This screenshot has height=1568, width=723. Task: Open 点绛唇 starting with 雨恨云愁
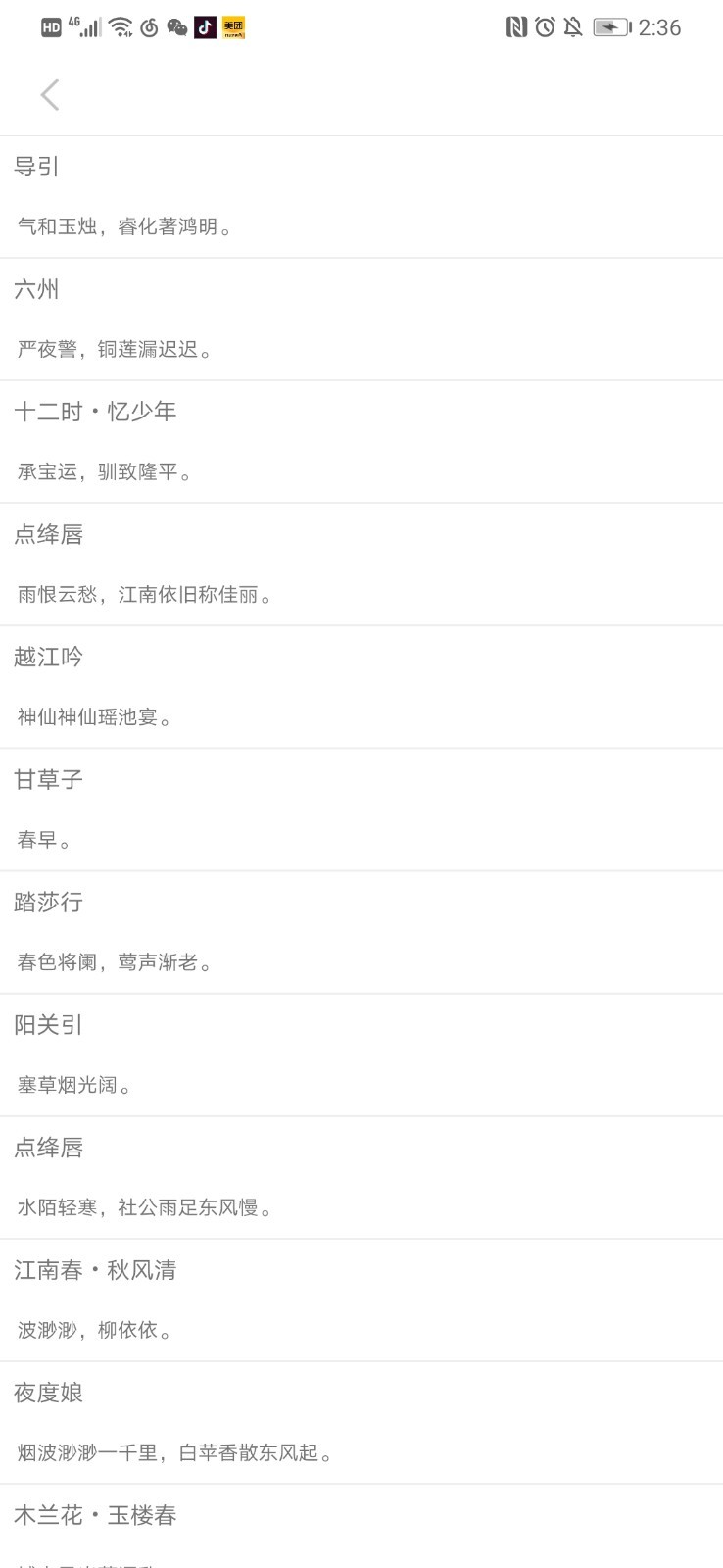coord(361,564)
